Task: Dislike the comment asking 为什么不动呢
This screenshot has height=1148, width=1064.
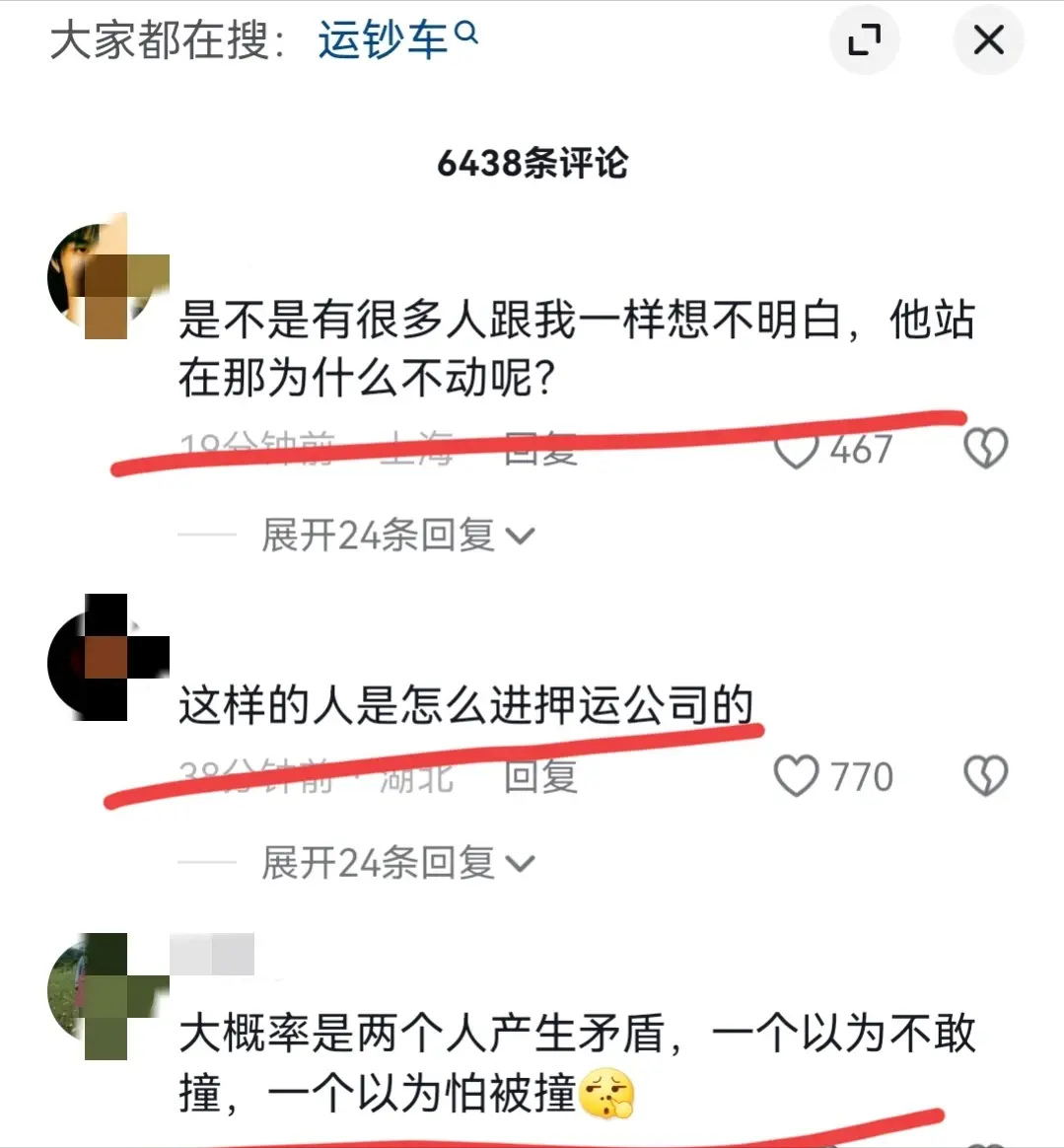Action: (x=984, y=449)
